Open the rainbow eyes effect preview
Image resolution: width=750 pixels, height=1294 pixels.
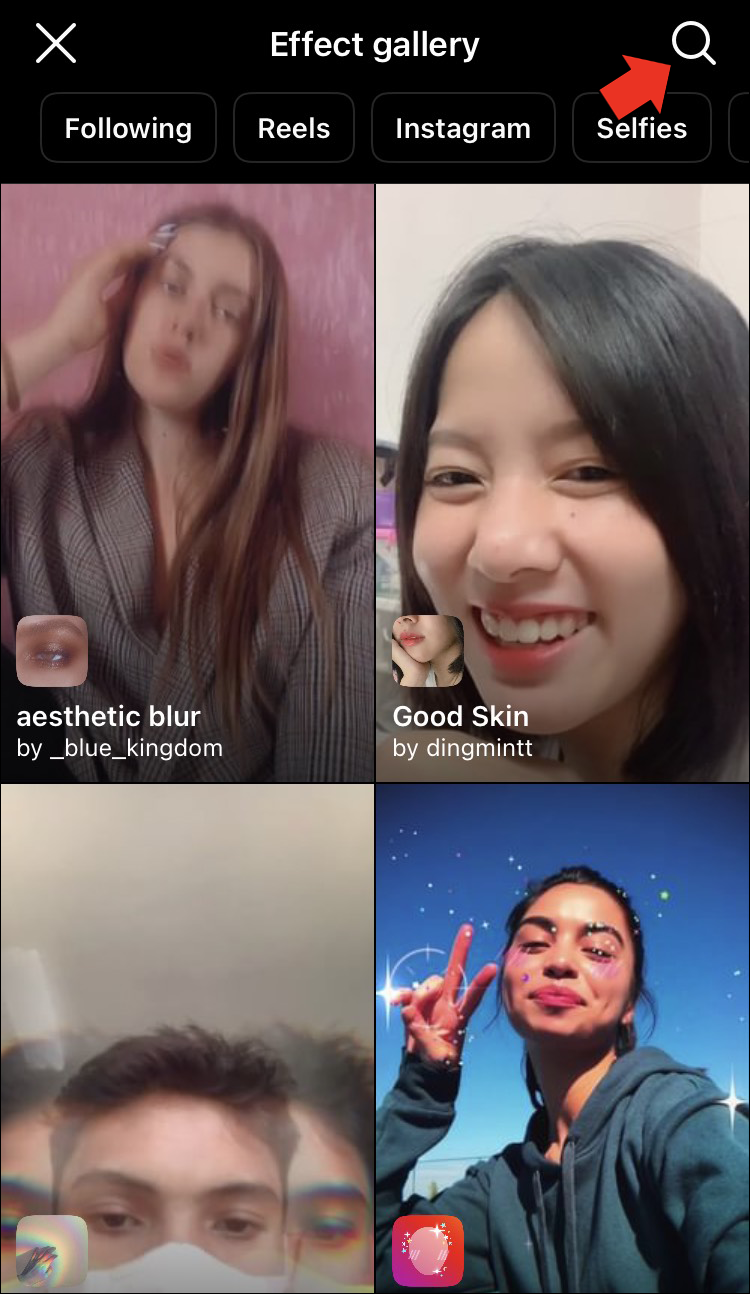click(x=187, y=1040)
